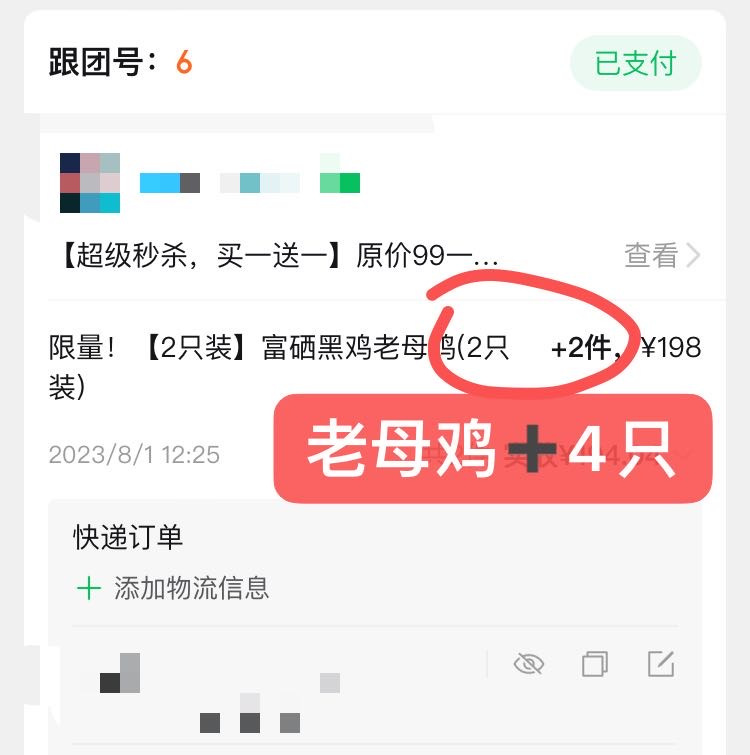Open the 查看 link with chevron
This screenshot has width=750, height=755.
(x=662, y=256)
